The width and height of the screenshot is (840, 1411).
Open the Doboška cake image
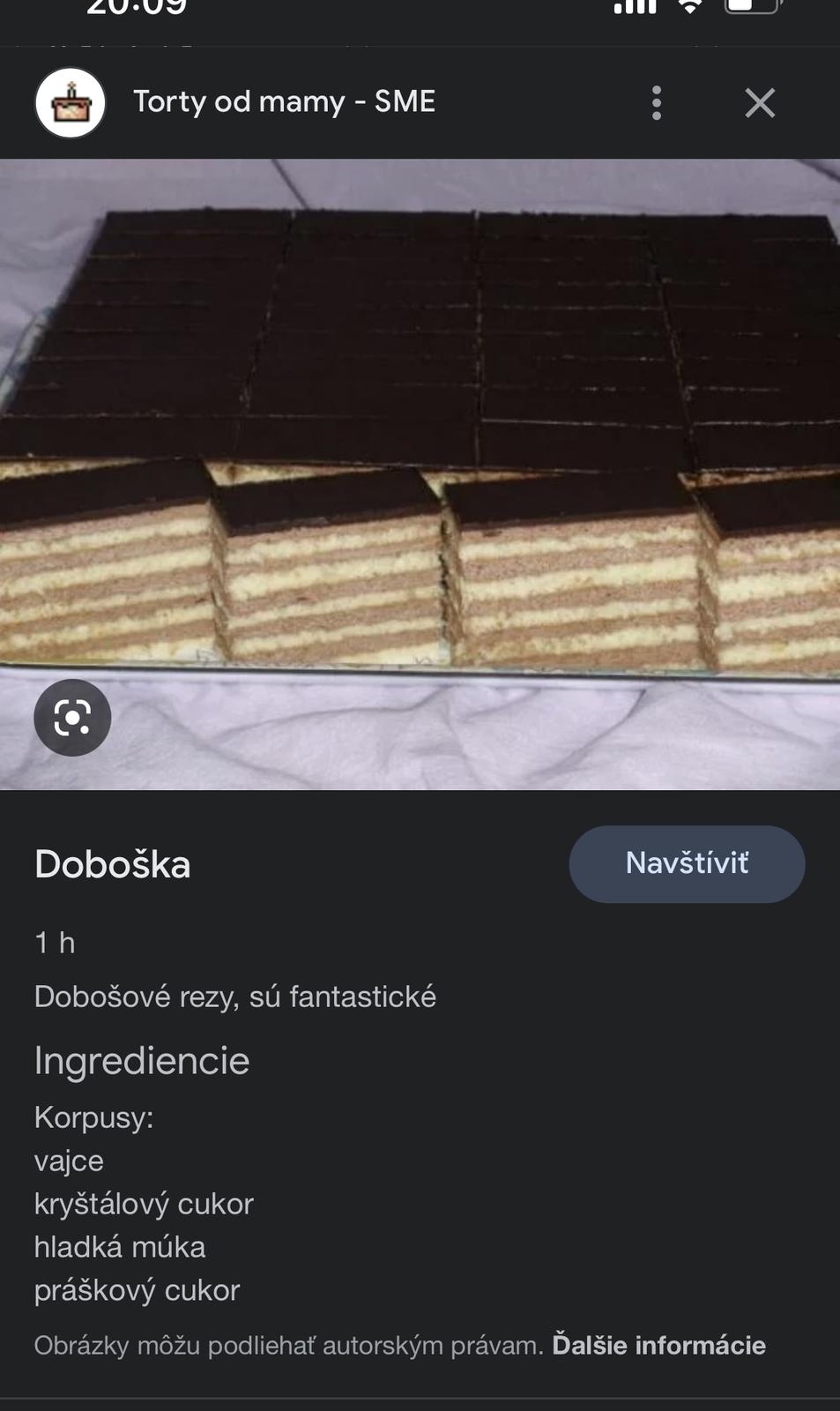420,441
